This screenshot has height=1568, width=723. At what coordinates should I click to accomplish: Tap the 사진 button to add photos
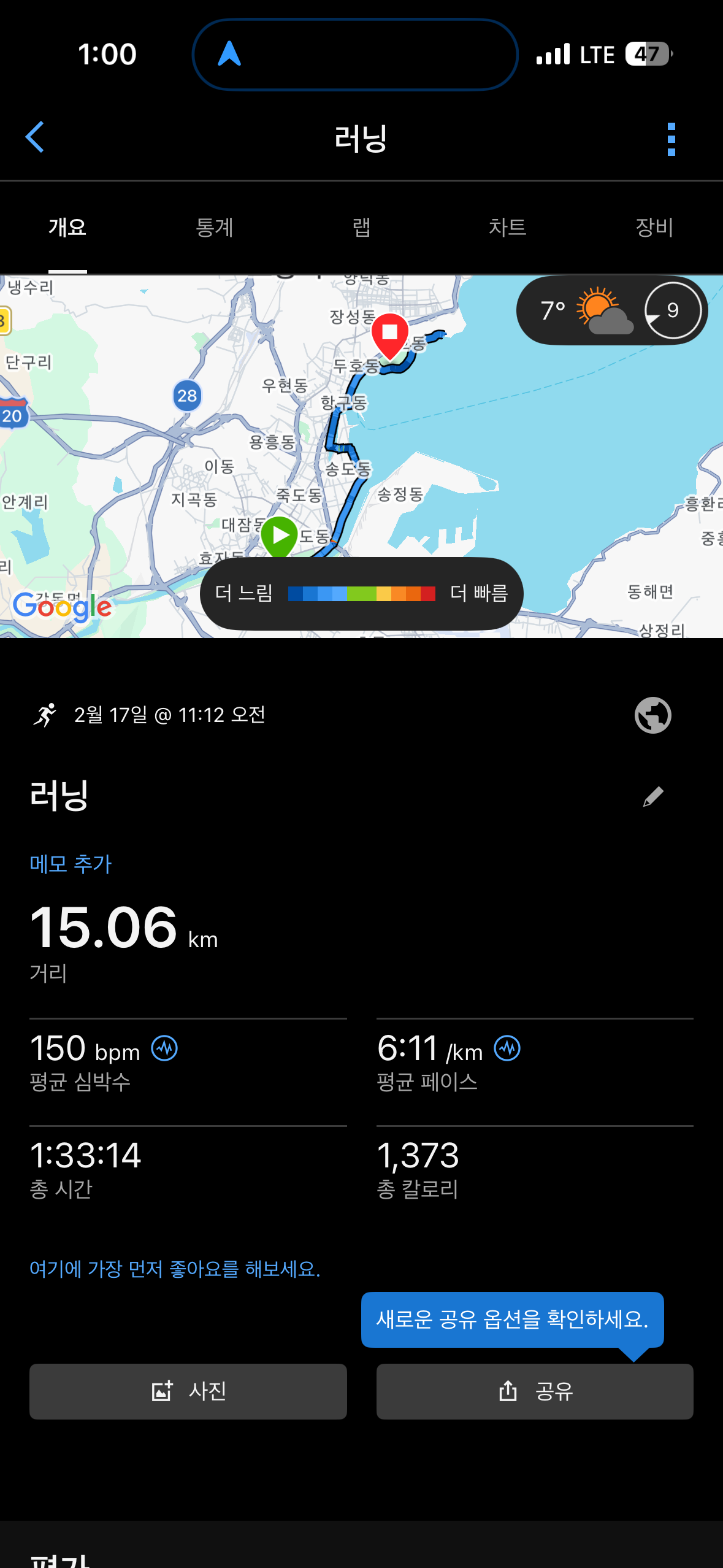[188, 1391]
